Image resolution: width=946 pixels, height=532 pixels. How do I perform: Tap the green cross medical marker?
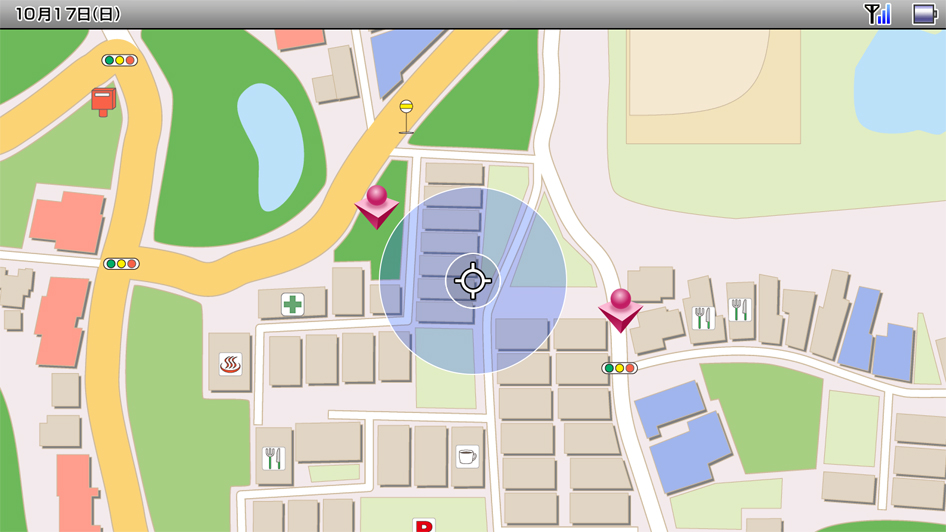(292, 304)
